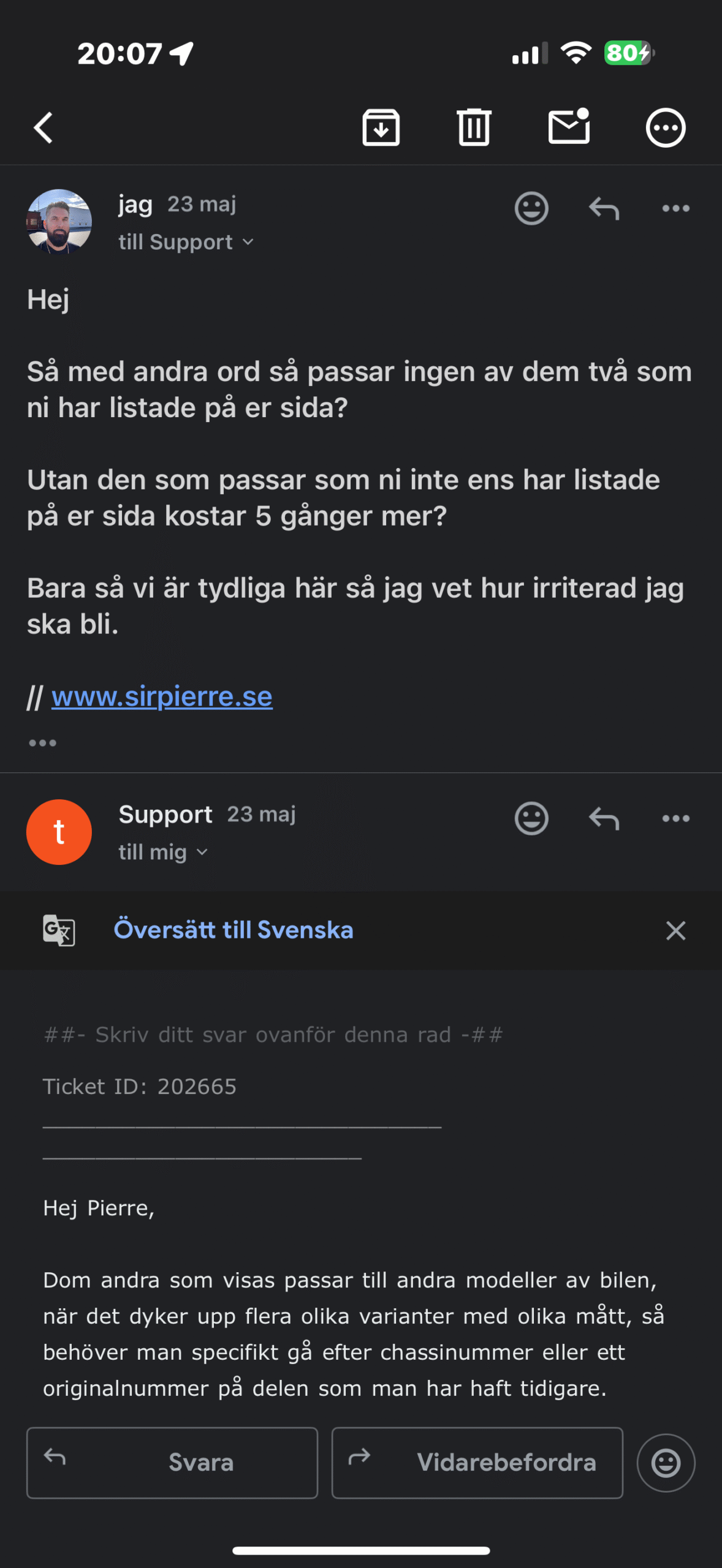Reply to jag's message via arrow icon
The height and width of the screenshot is (1568, 722).
tap(604, 208)
